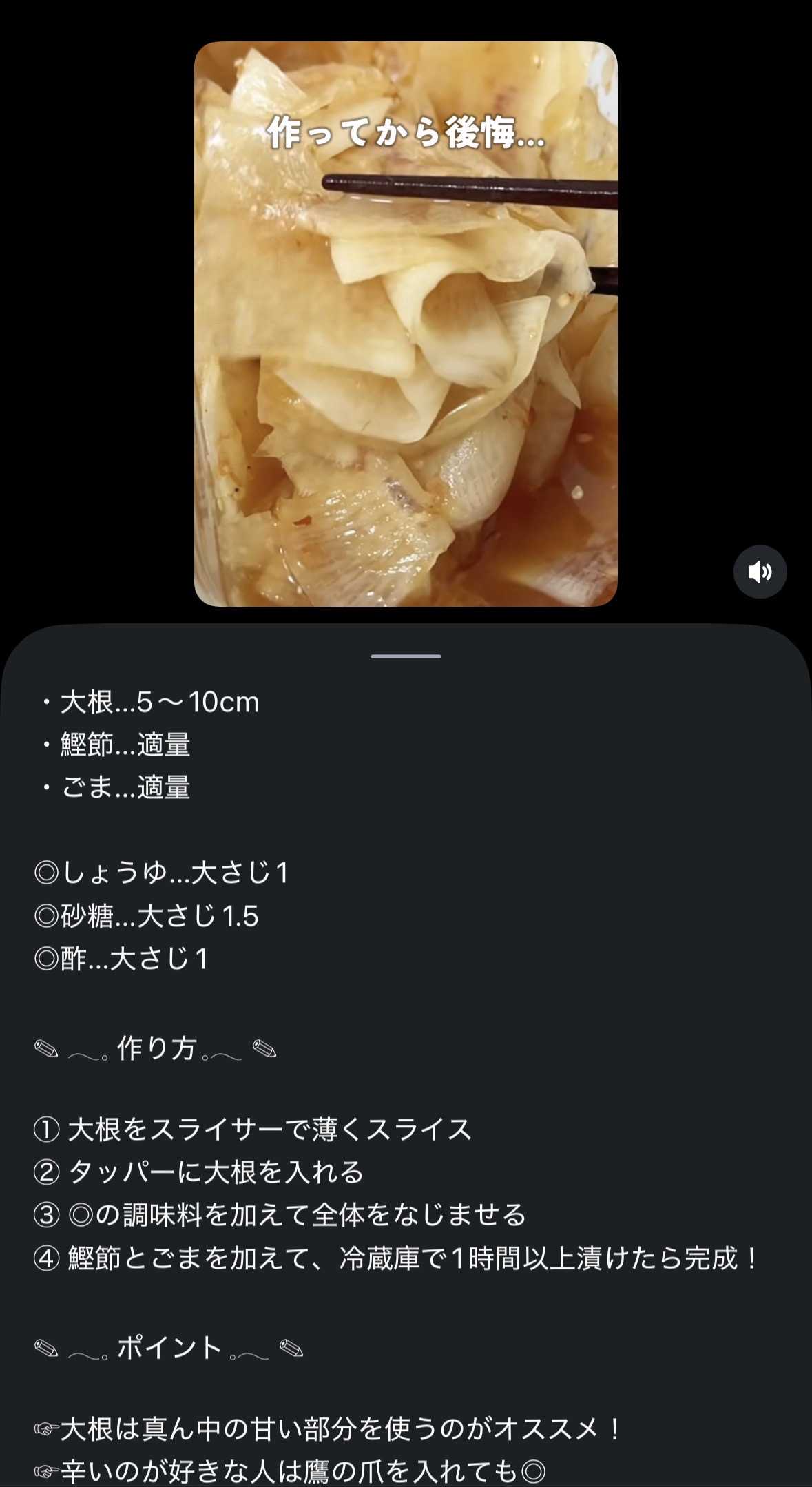Mute the recipe video sound
Viewport: 812px width, 1487px height.
click(760, 572)
